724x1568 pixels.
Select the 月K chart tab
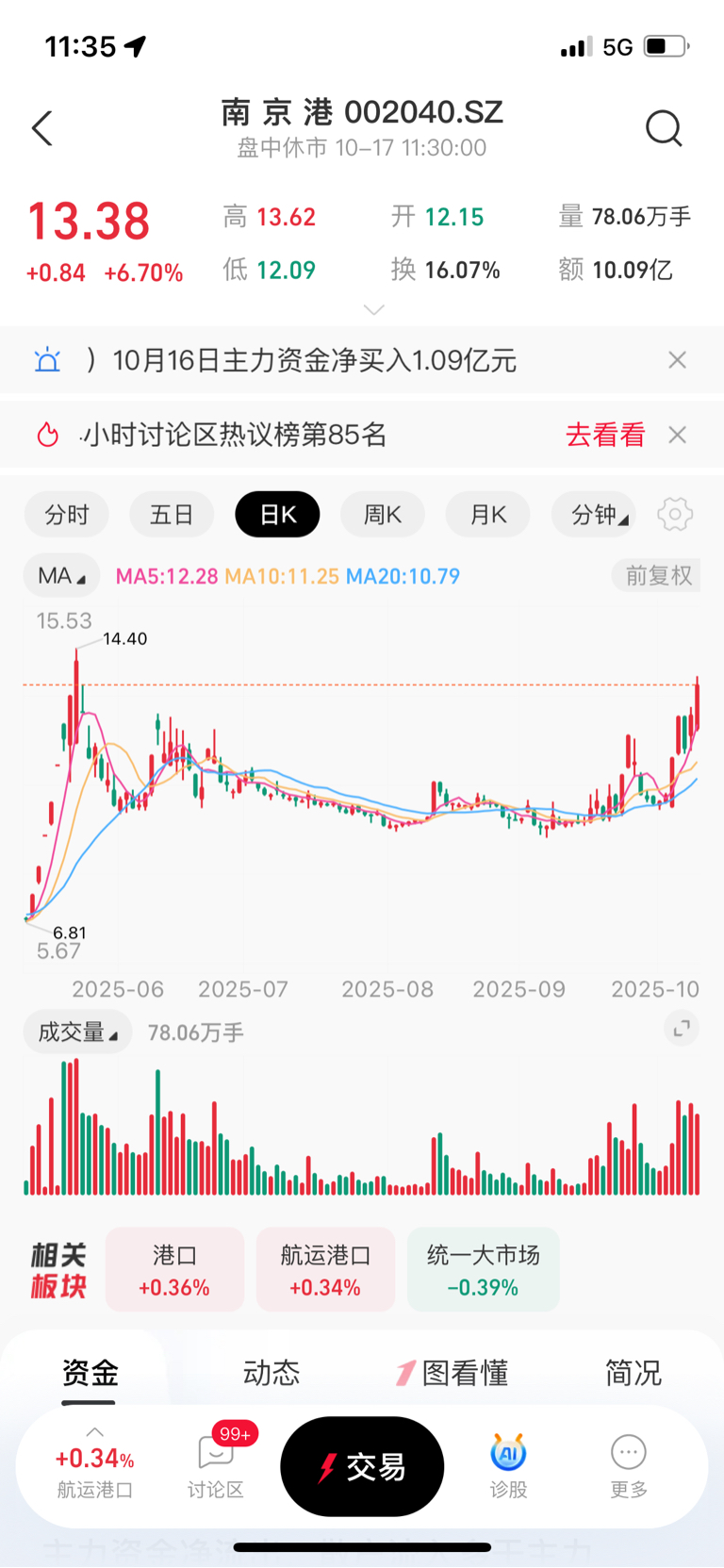click(488, 515)
